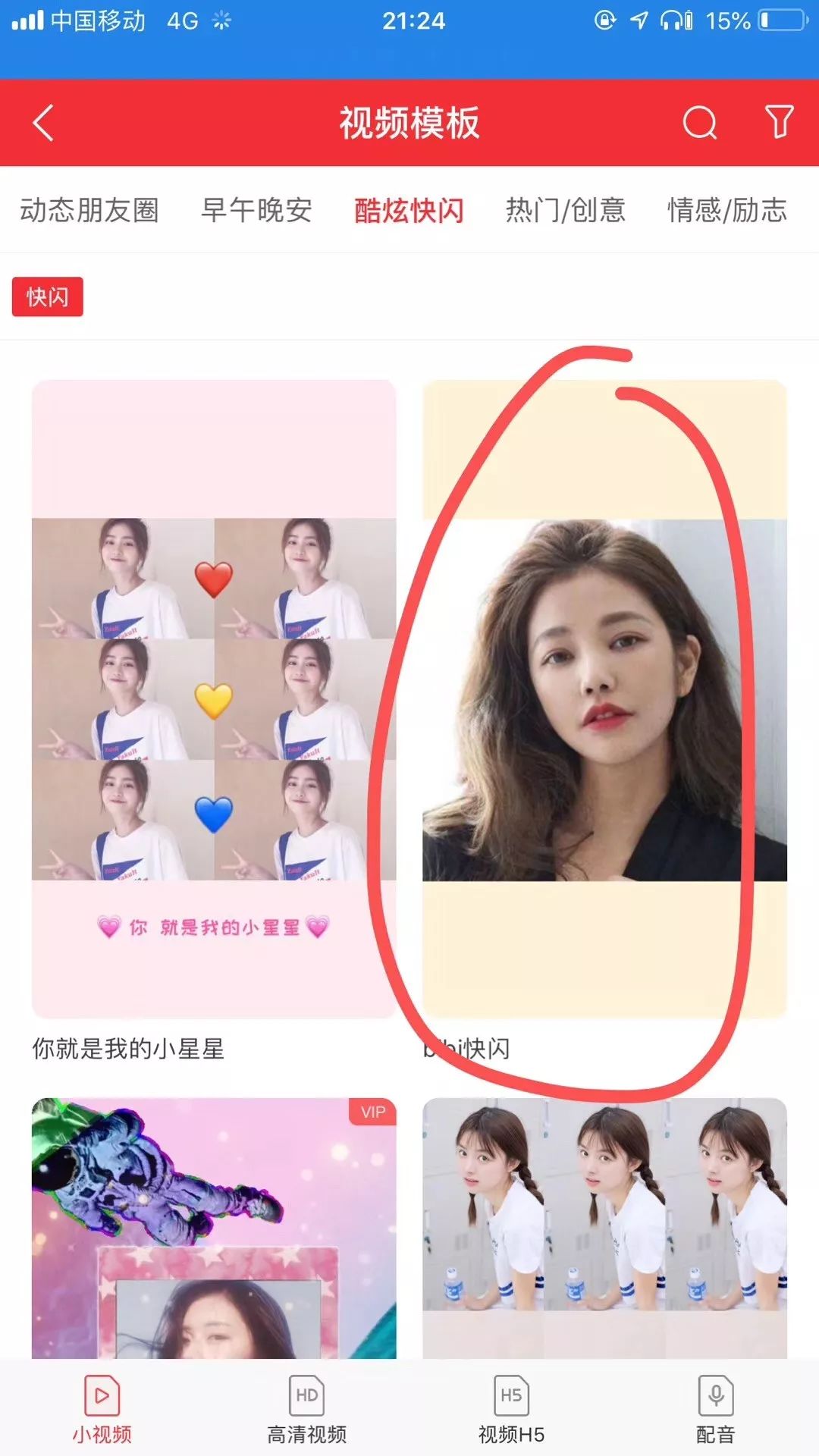
Task: Open 你就是我的小星星 template
Action: (214, 698)
